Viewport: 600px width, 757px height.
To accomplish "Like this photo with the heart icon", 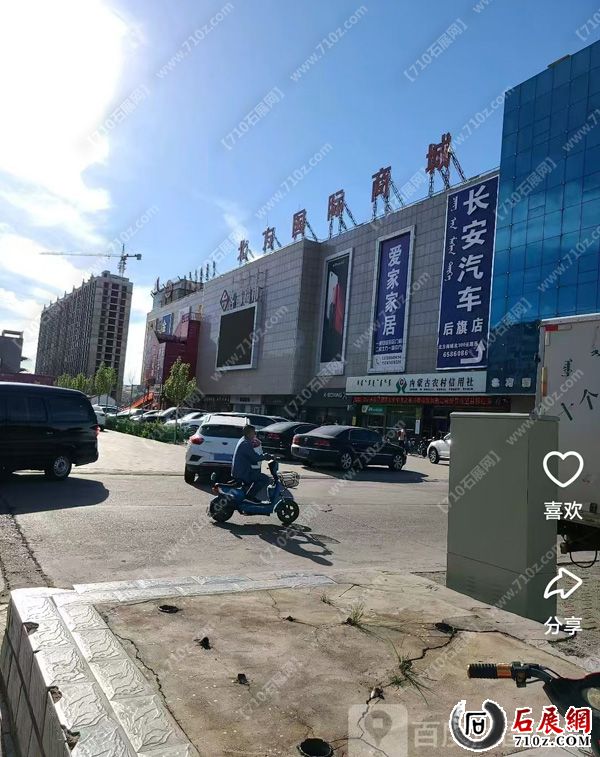I will point(562,468).
